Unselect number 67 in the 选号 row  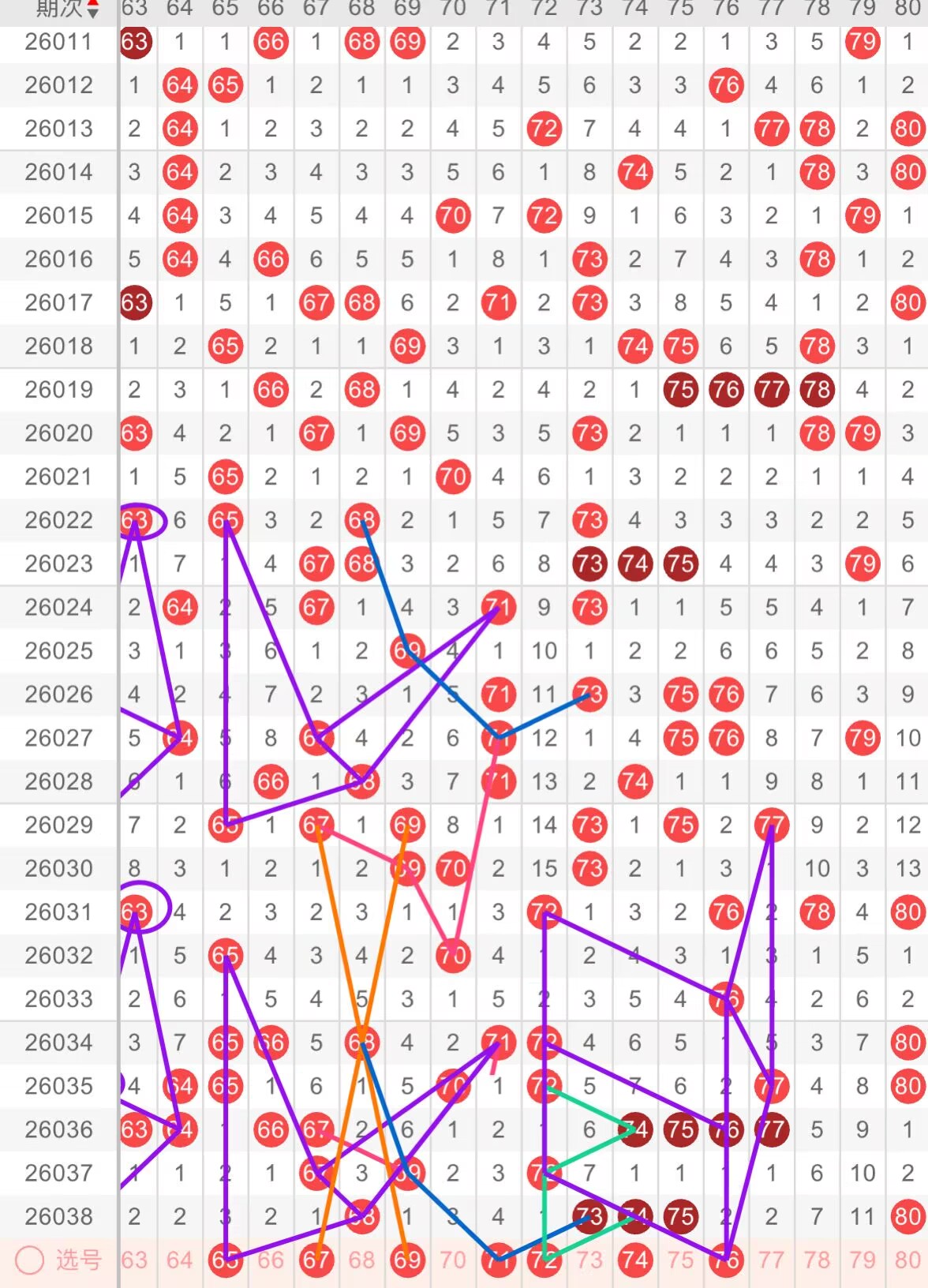click(x=316, y=1260)
